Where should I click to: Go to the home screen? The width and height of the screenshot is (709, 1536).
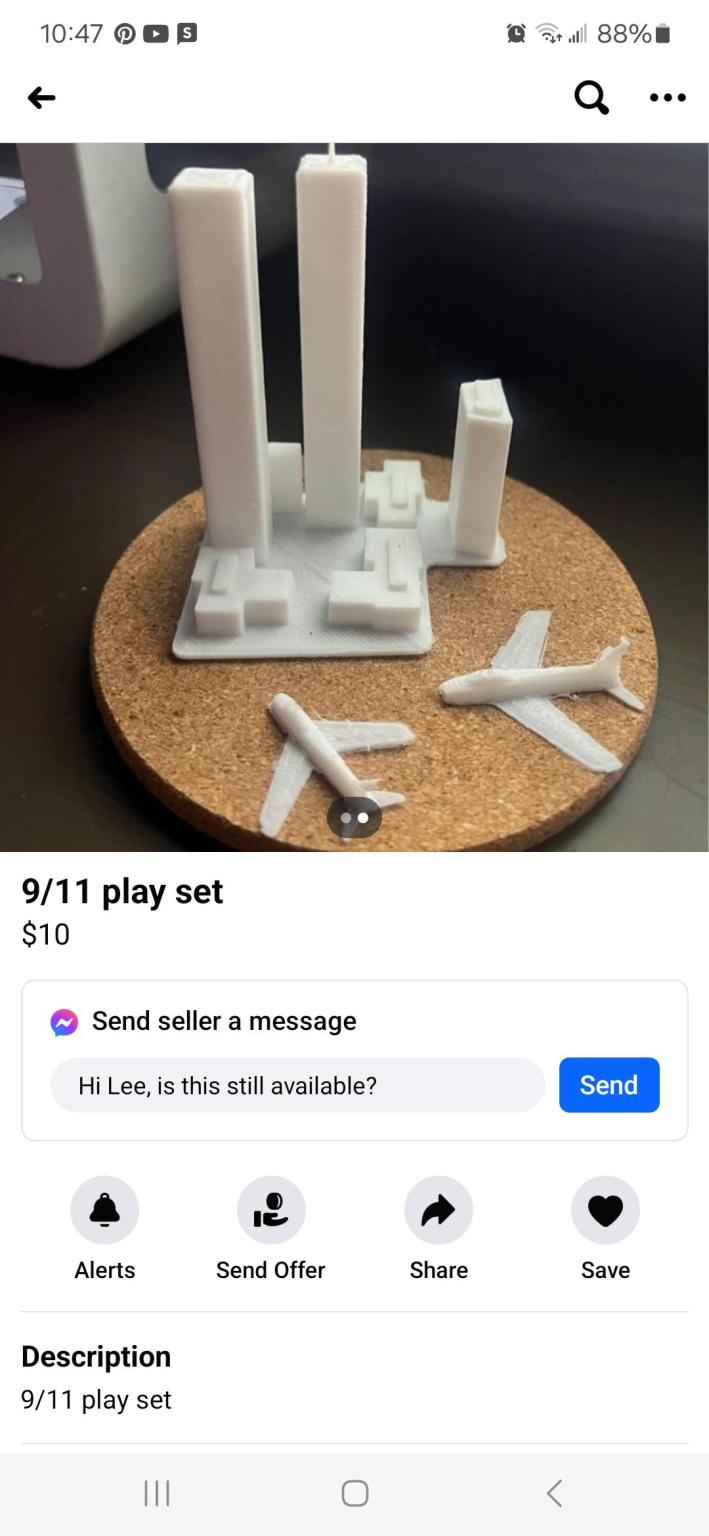pos(355,1493)
